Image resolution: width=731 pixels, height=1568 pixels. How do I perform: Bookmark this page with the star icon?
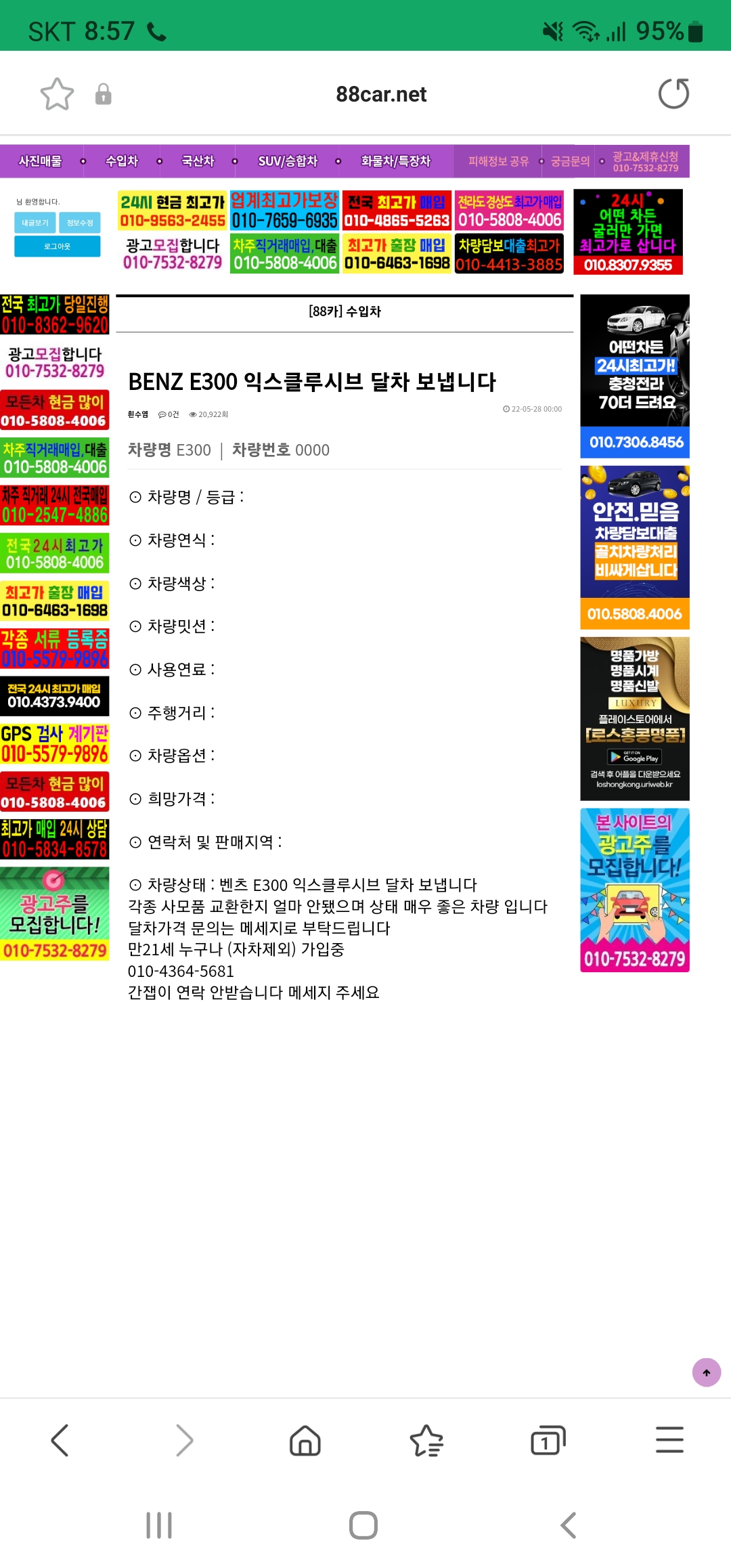[57, 94]
